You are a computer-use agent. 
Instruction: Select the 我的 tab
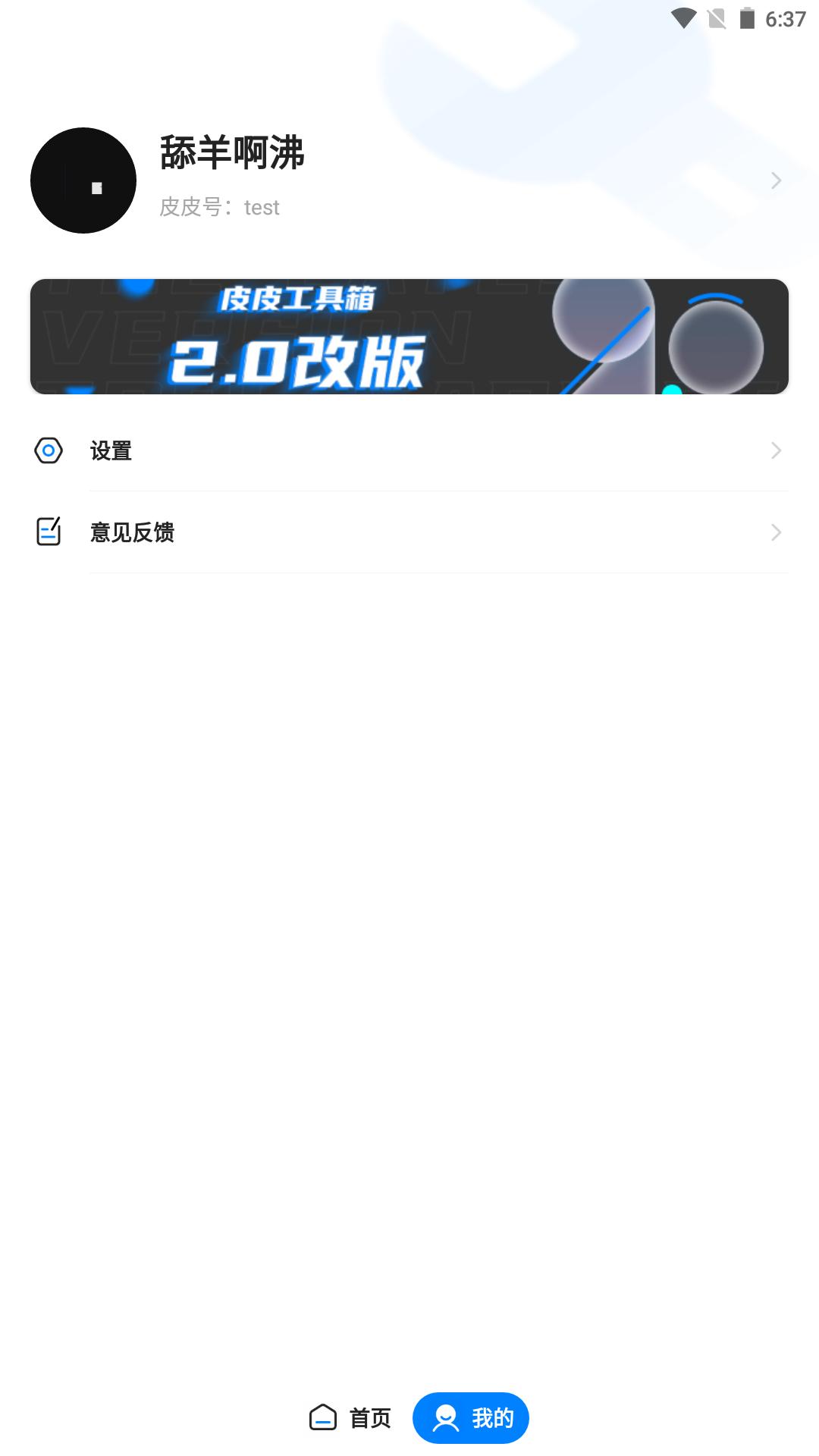(x=471, y=1418)
